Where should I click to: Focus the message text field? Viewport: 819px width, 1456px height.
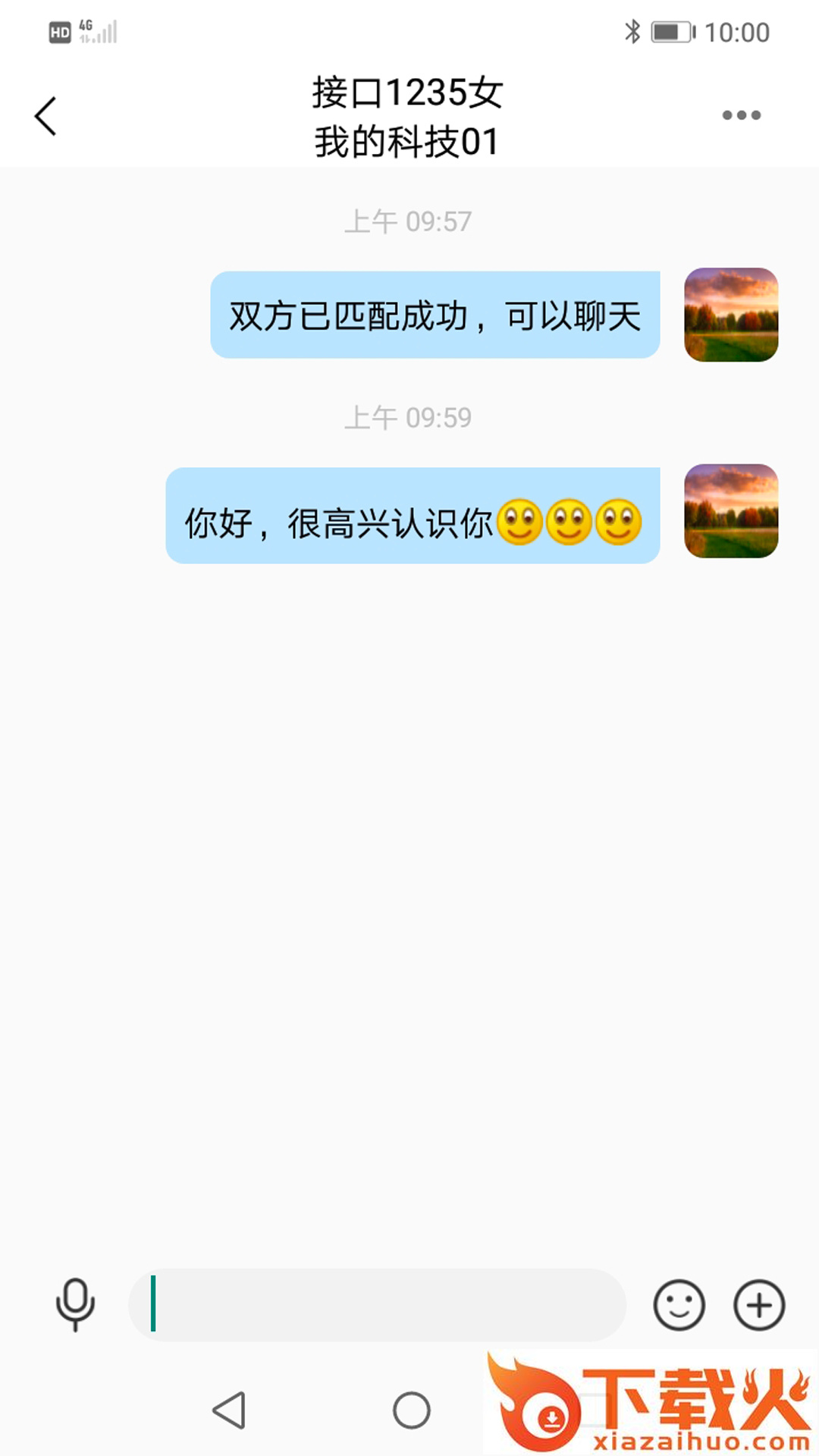point(377,1304)
